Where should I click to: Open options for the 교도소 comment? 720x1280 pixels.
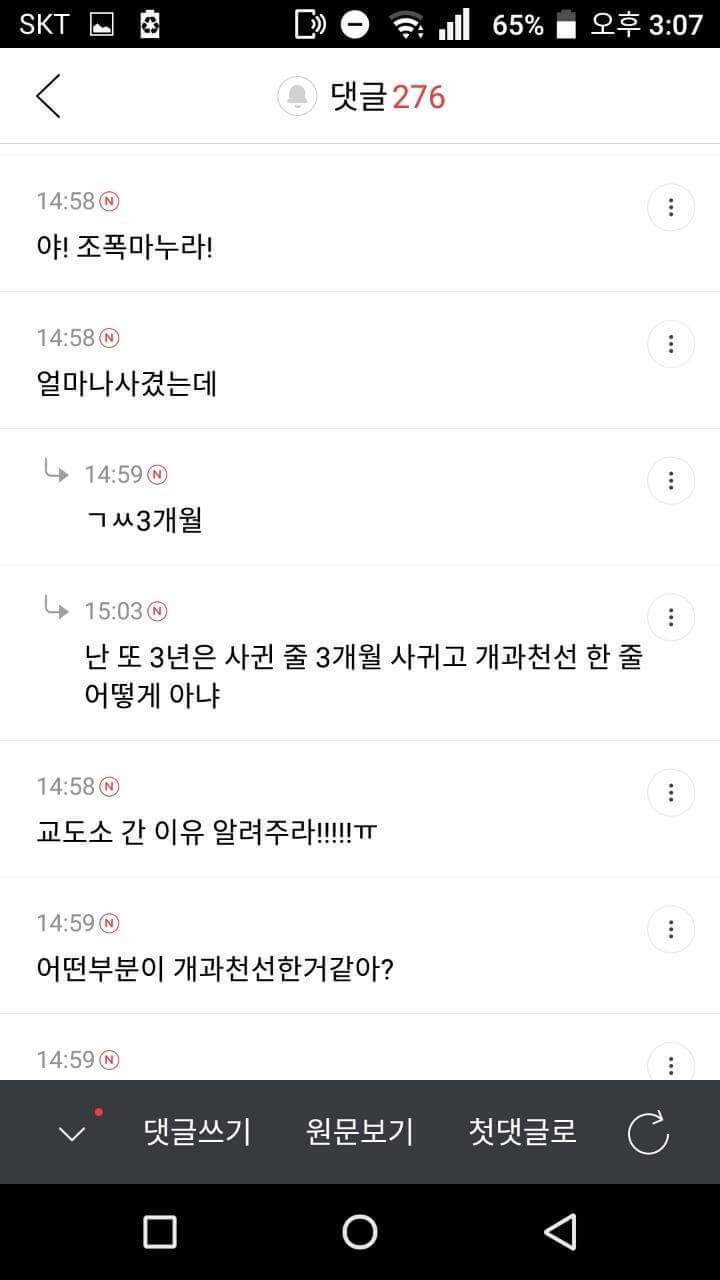click(x=670, y=792)
